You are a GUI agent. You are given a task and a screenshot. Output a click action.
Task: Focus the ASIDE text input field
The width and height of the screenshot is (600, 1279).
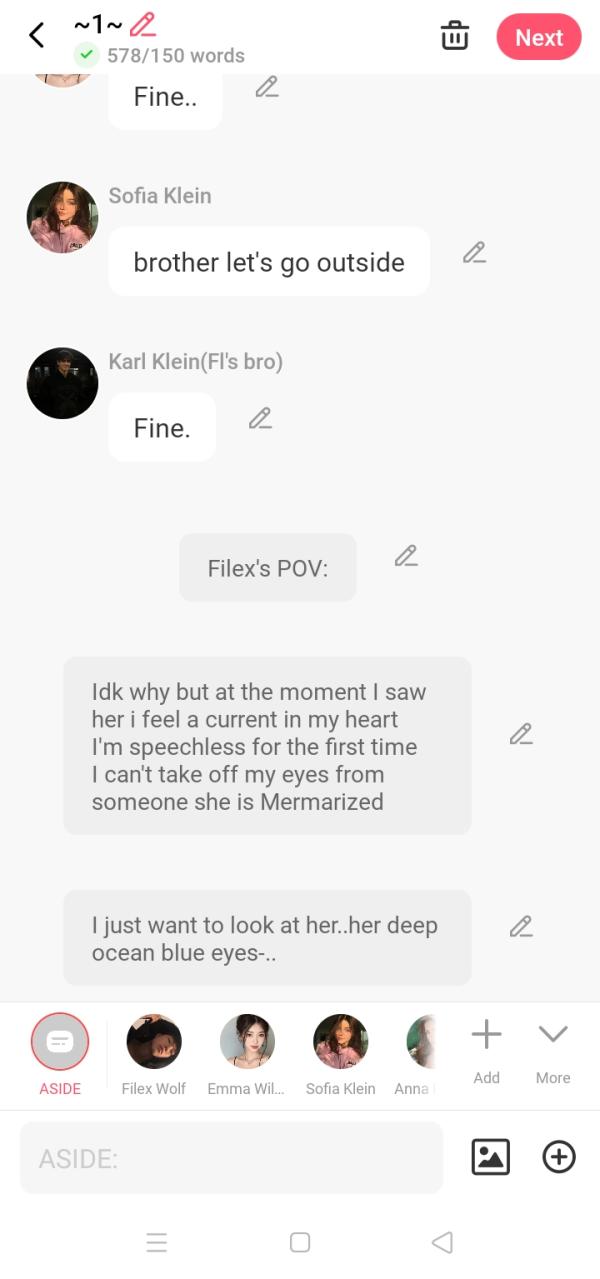[231, 1158]
